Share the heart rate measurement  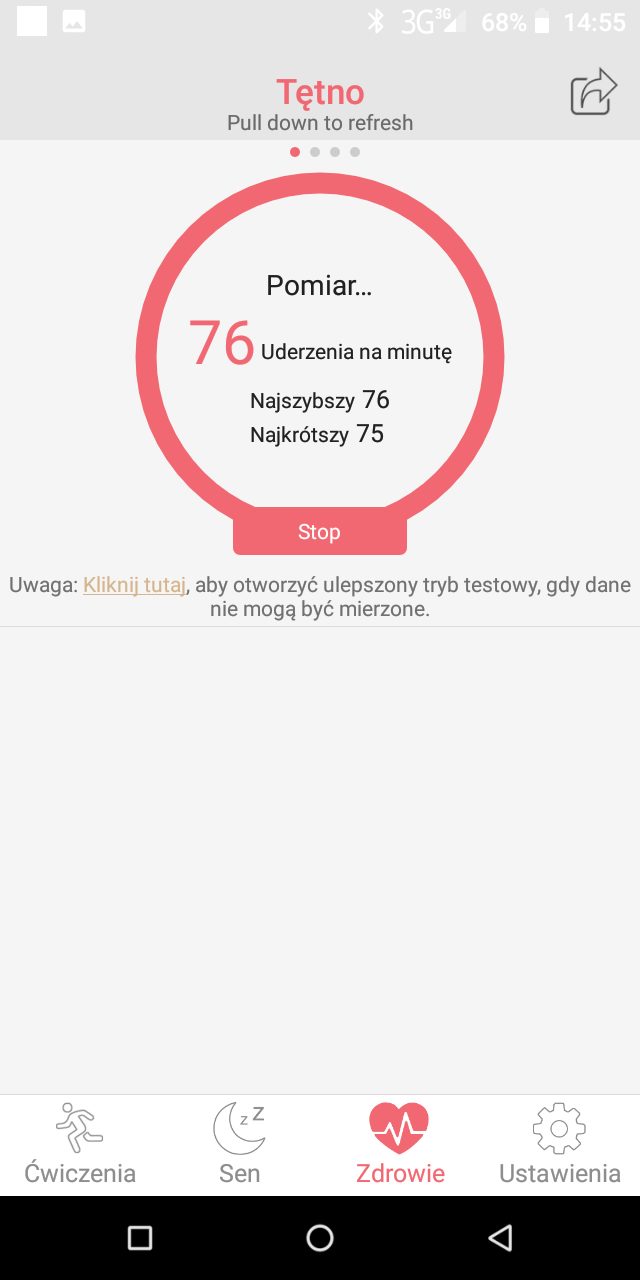593,92
